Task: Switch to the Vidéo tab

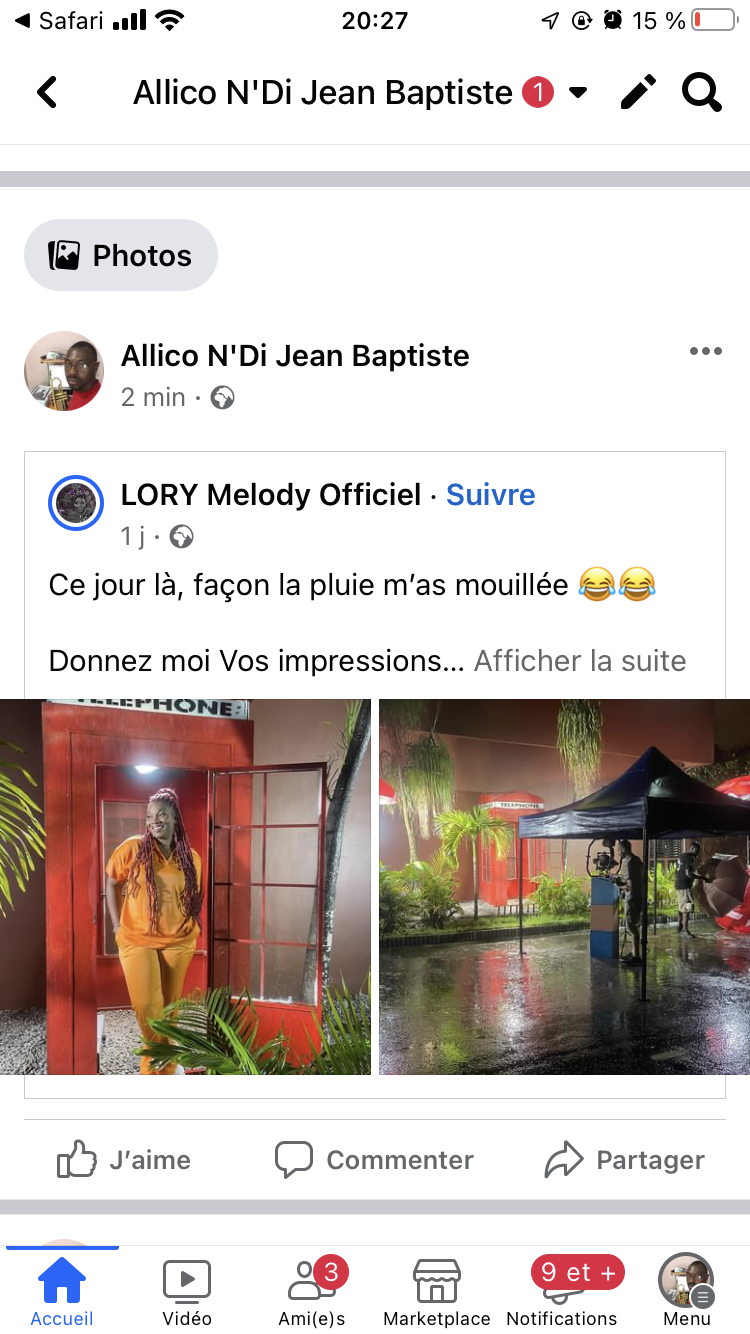Action: tap(187, 1292)
